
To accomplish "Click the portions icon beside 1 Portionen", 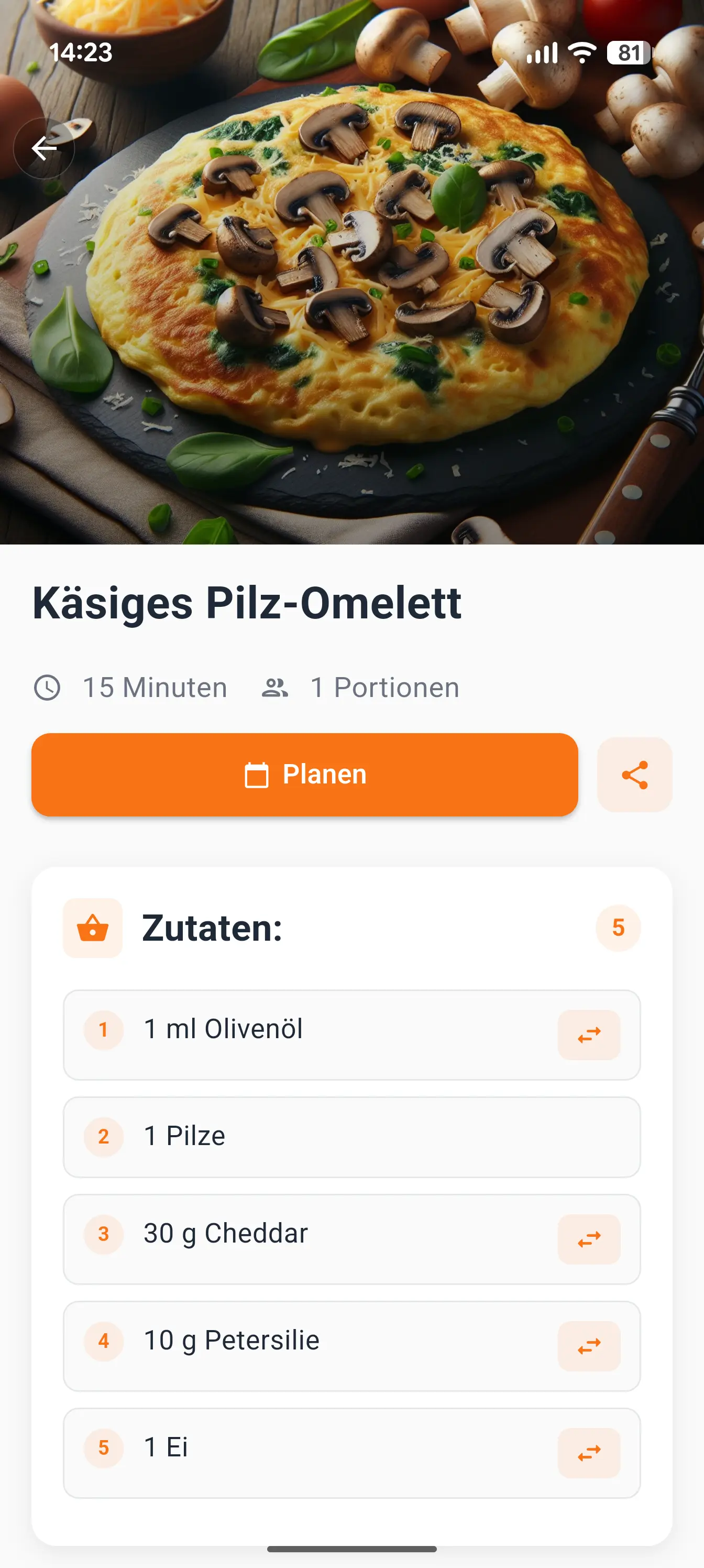I will pyautogui.click(x=275, y=688).
